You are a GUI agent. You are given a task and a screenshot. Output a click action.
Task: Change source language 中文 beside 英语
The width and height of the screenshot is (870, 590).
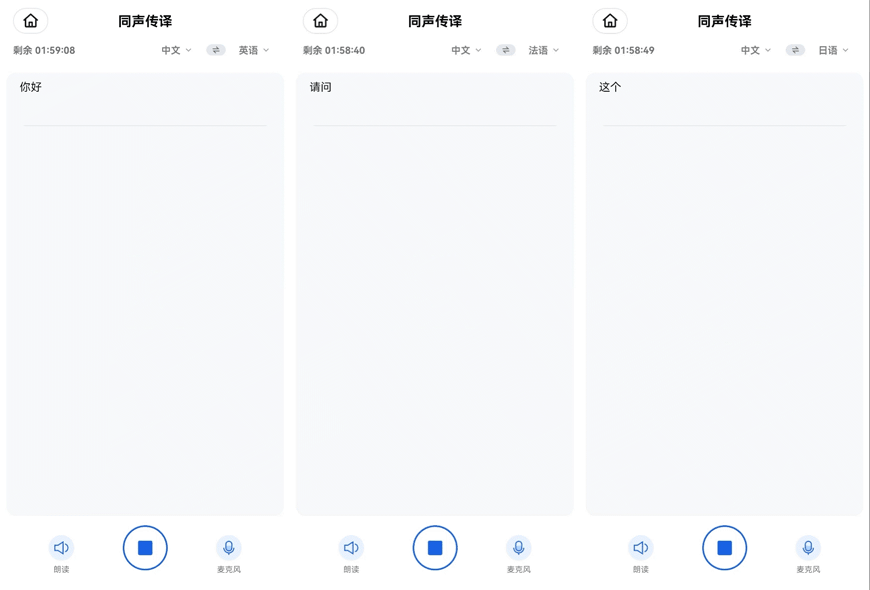[x=176, y=50]
